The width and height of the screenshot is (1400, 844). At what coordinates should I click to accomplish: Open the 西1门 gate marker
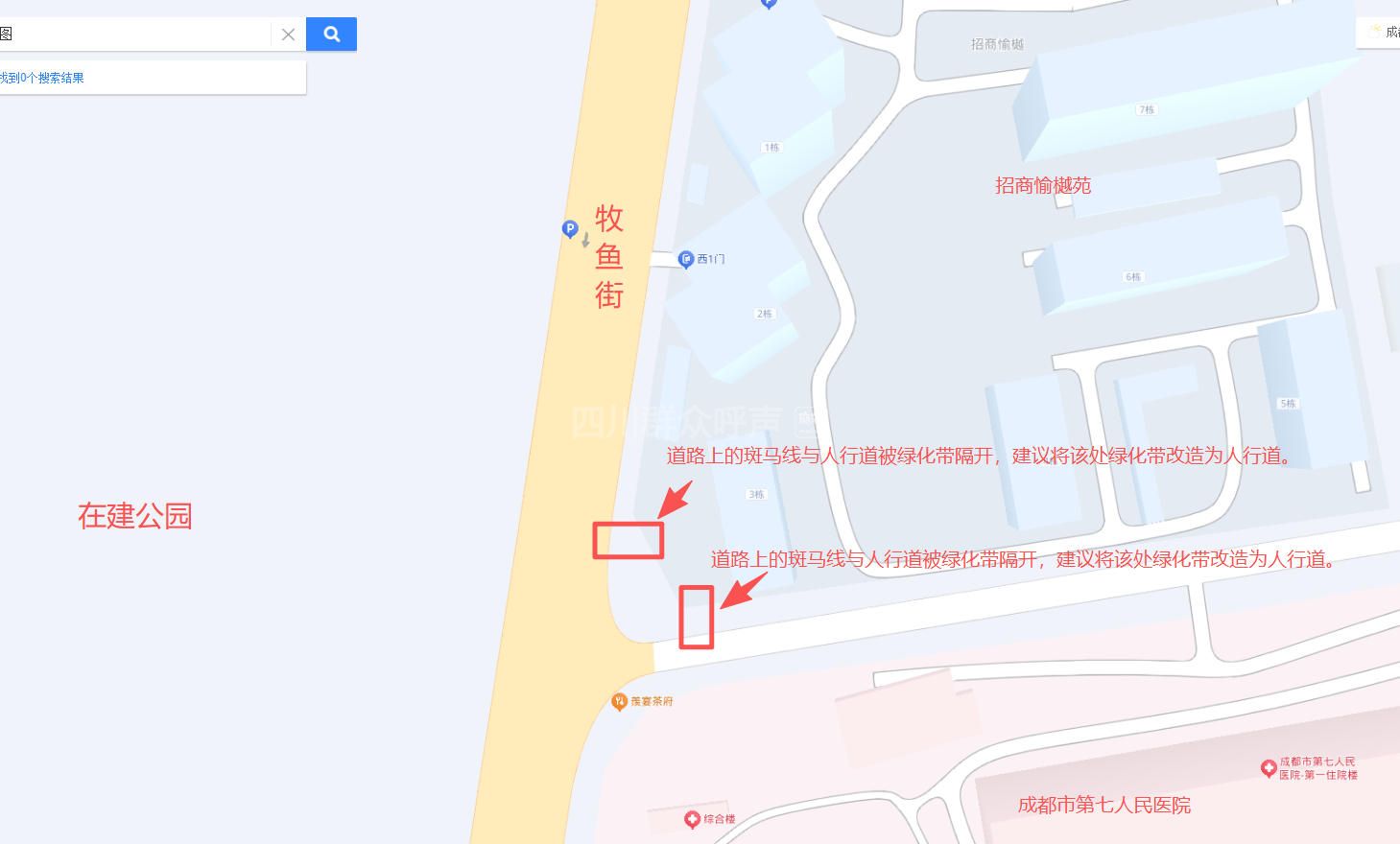[686, 259]
